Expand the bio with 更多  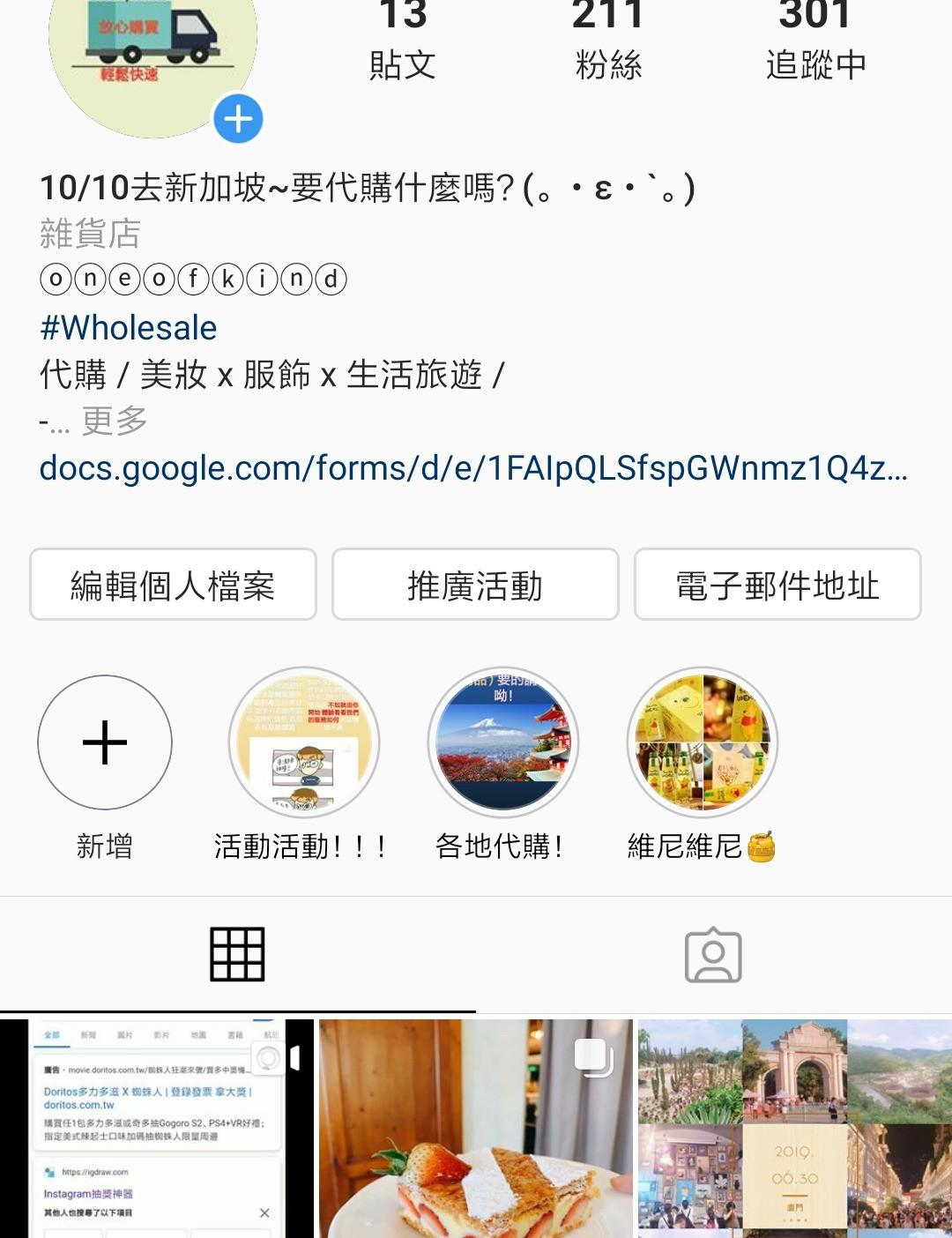[115, 421]
